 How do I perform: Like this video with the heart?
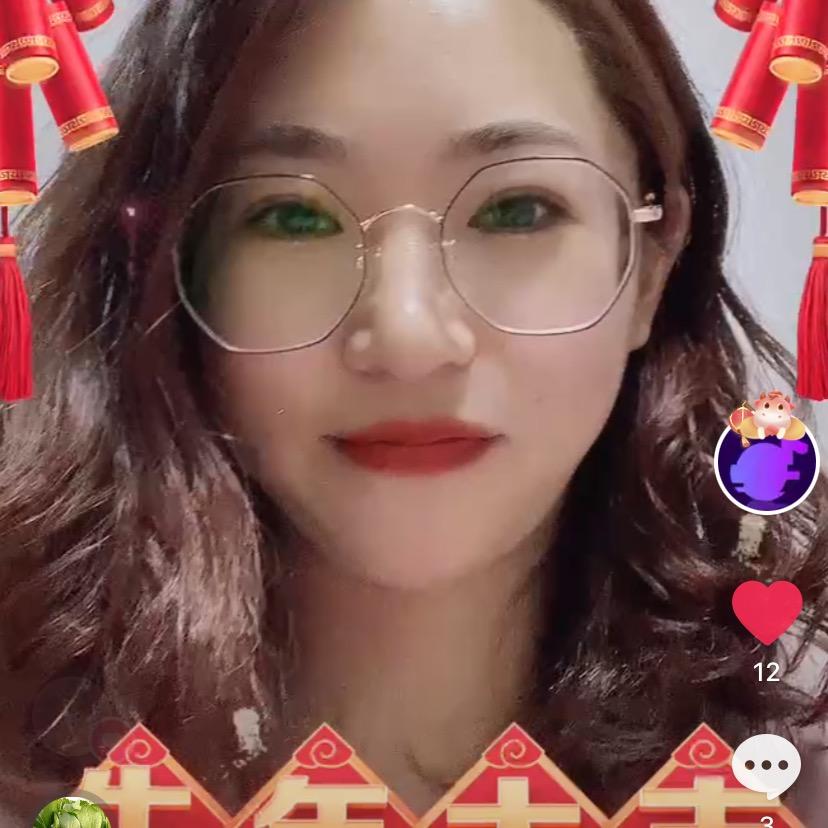click(767, 611)
